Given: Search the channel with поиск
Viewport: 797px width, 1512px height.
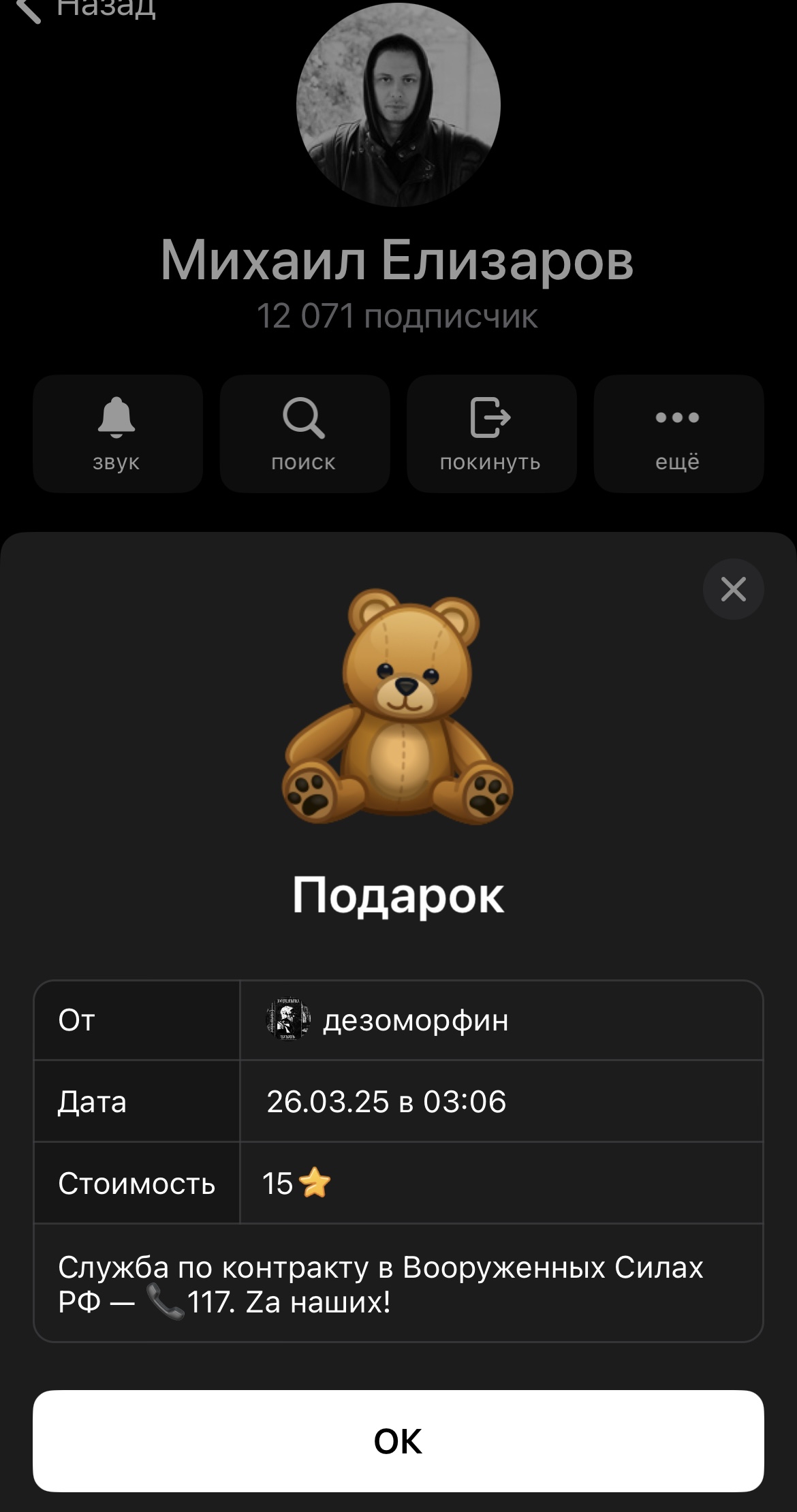Looking at the screenshot, I should click(x=304, y=434).
